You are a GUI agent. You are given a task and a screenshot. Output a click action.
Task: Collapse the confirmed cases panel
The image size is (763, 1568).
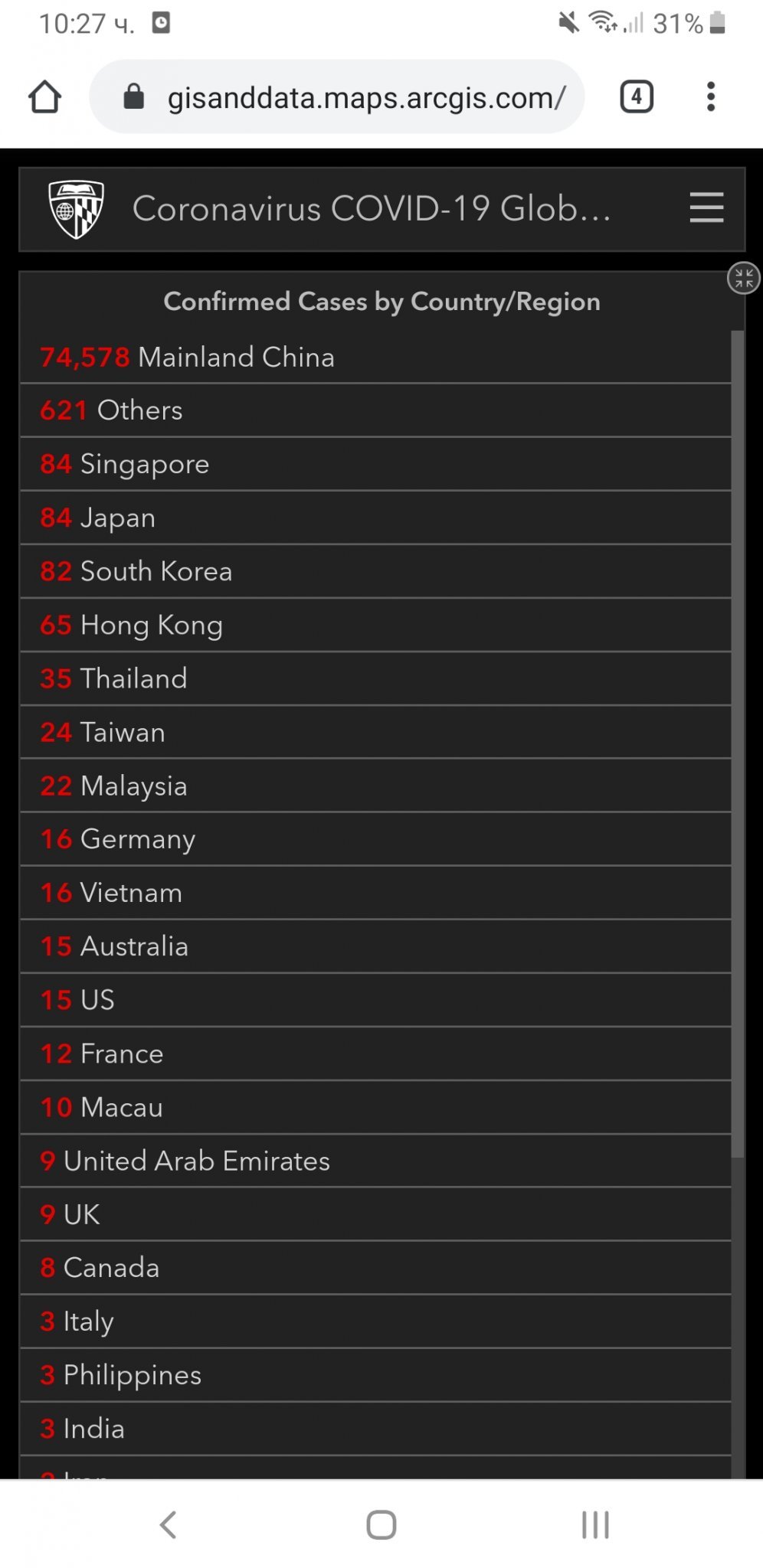743,278
